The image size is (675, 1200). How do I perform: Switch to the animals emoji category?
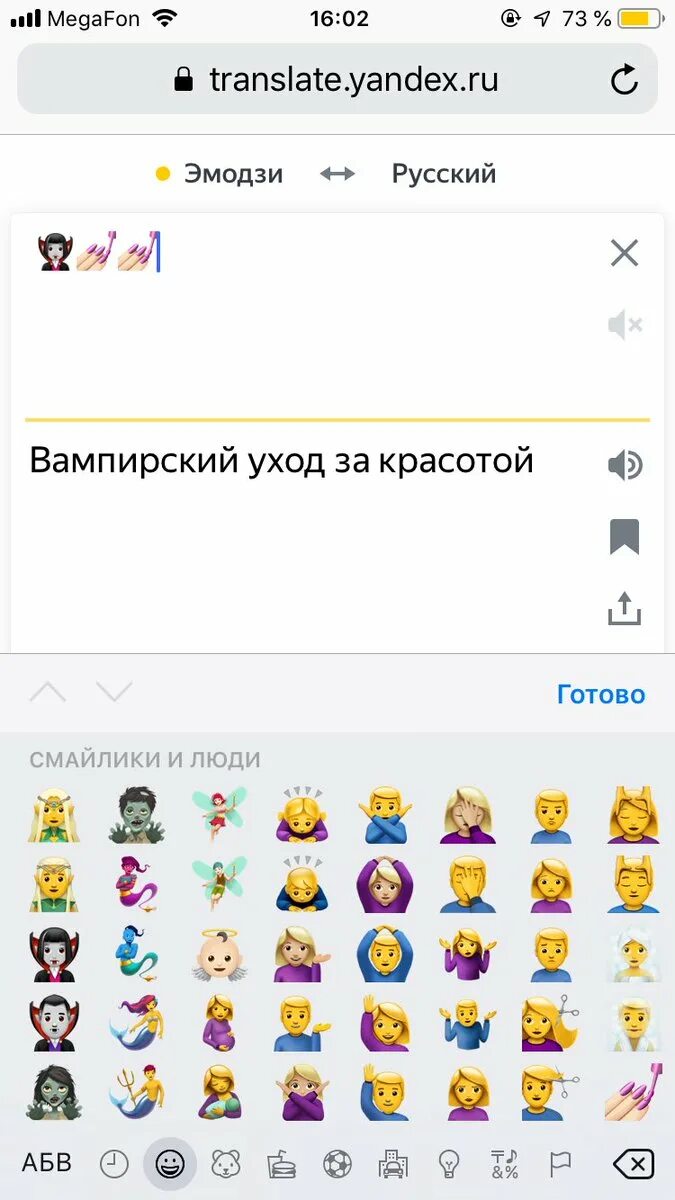pyautogui.click(x=227, y=1163)
